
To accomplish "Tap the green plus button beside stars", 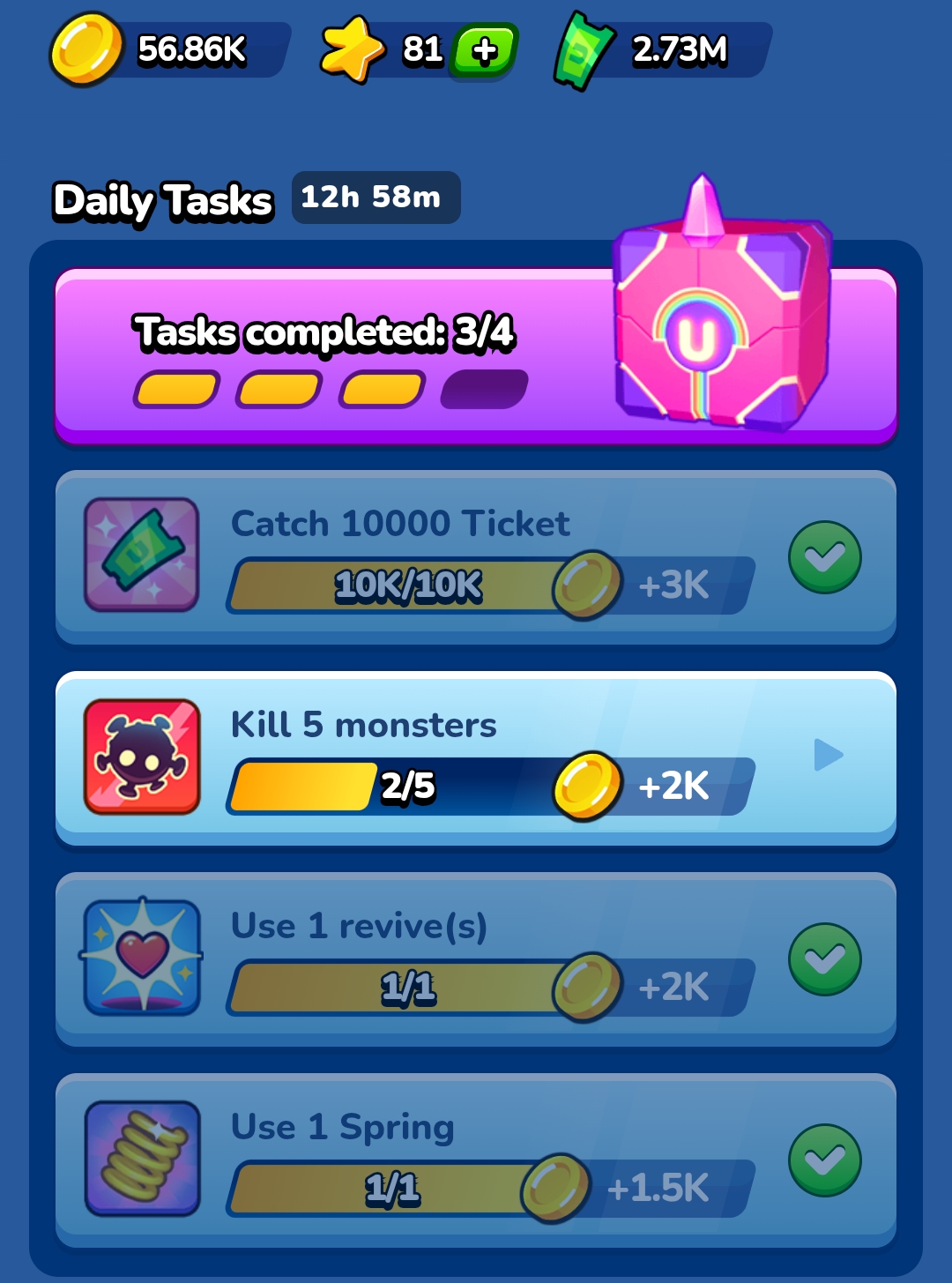I will (484, 50).
